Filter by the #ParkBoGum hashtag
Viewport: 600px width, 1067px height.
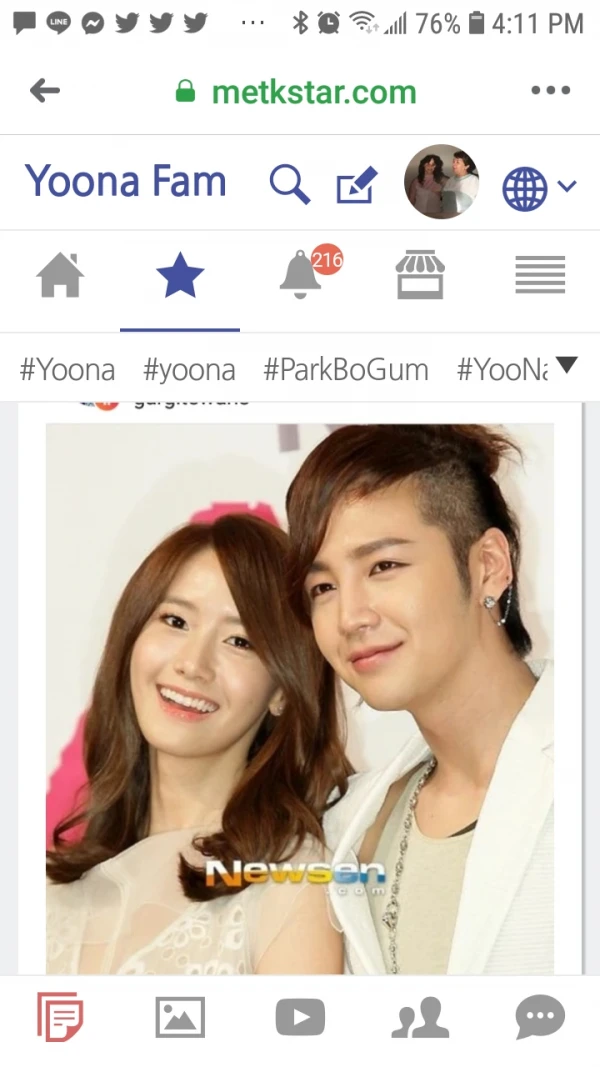coord(345,370)
